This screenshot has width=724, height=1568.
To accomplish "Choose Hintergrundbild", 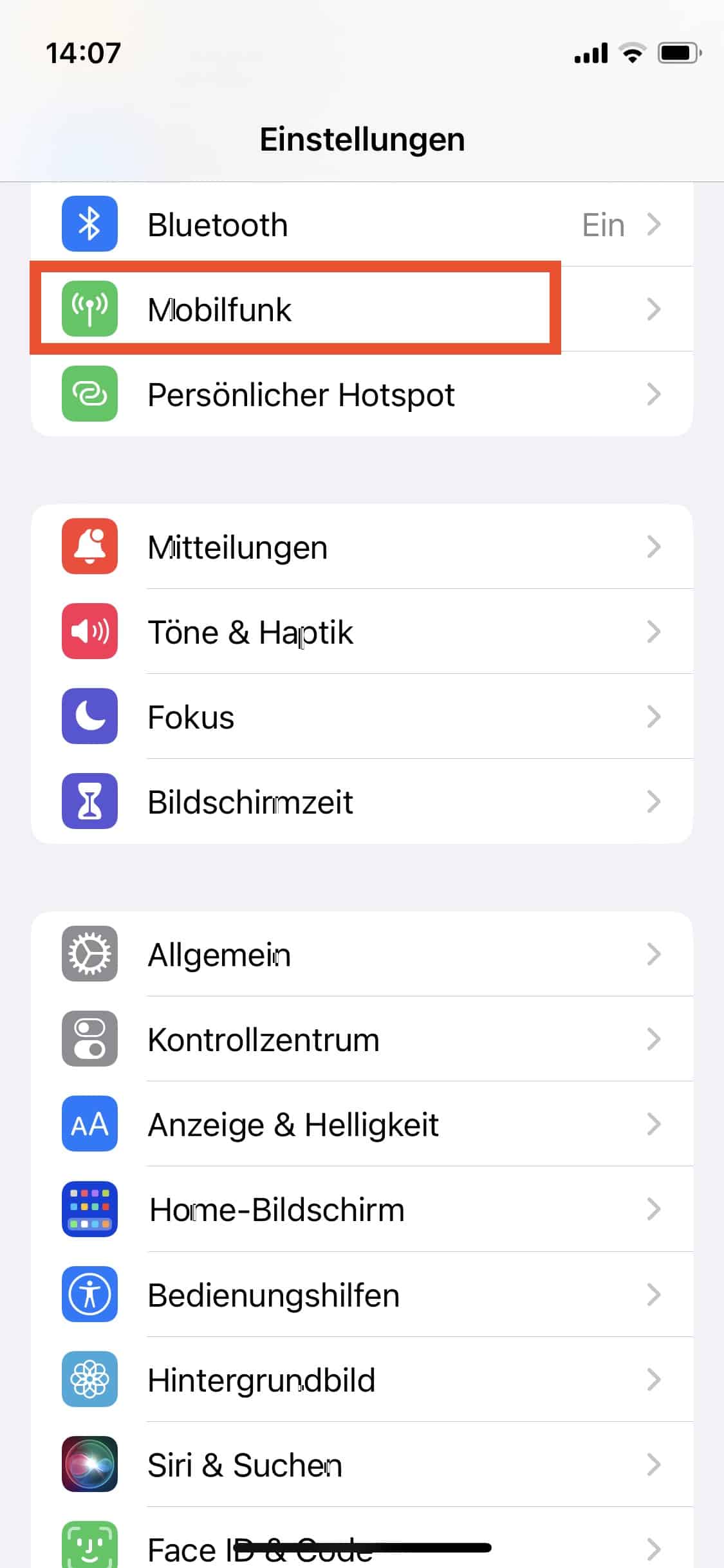I will [x=360, y=1379].
